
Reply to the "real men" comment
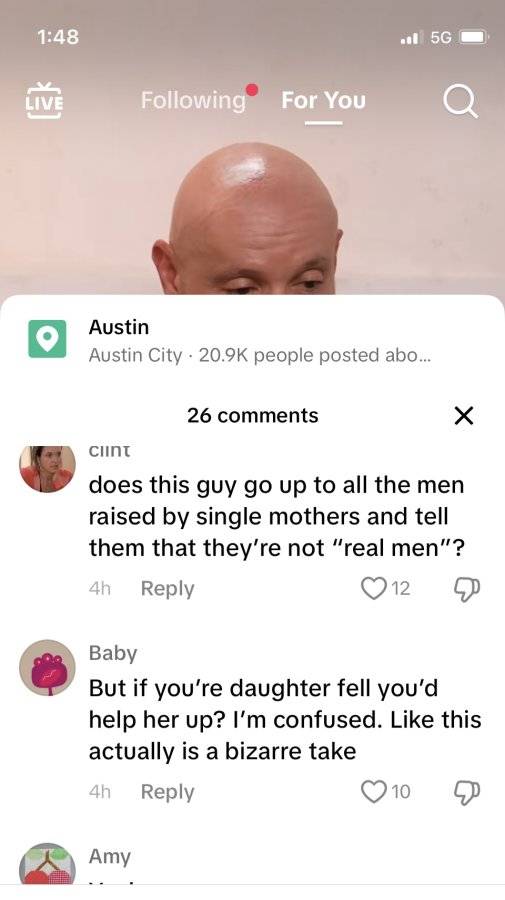coord(168,589)
